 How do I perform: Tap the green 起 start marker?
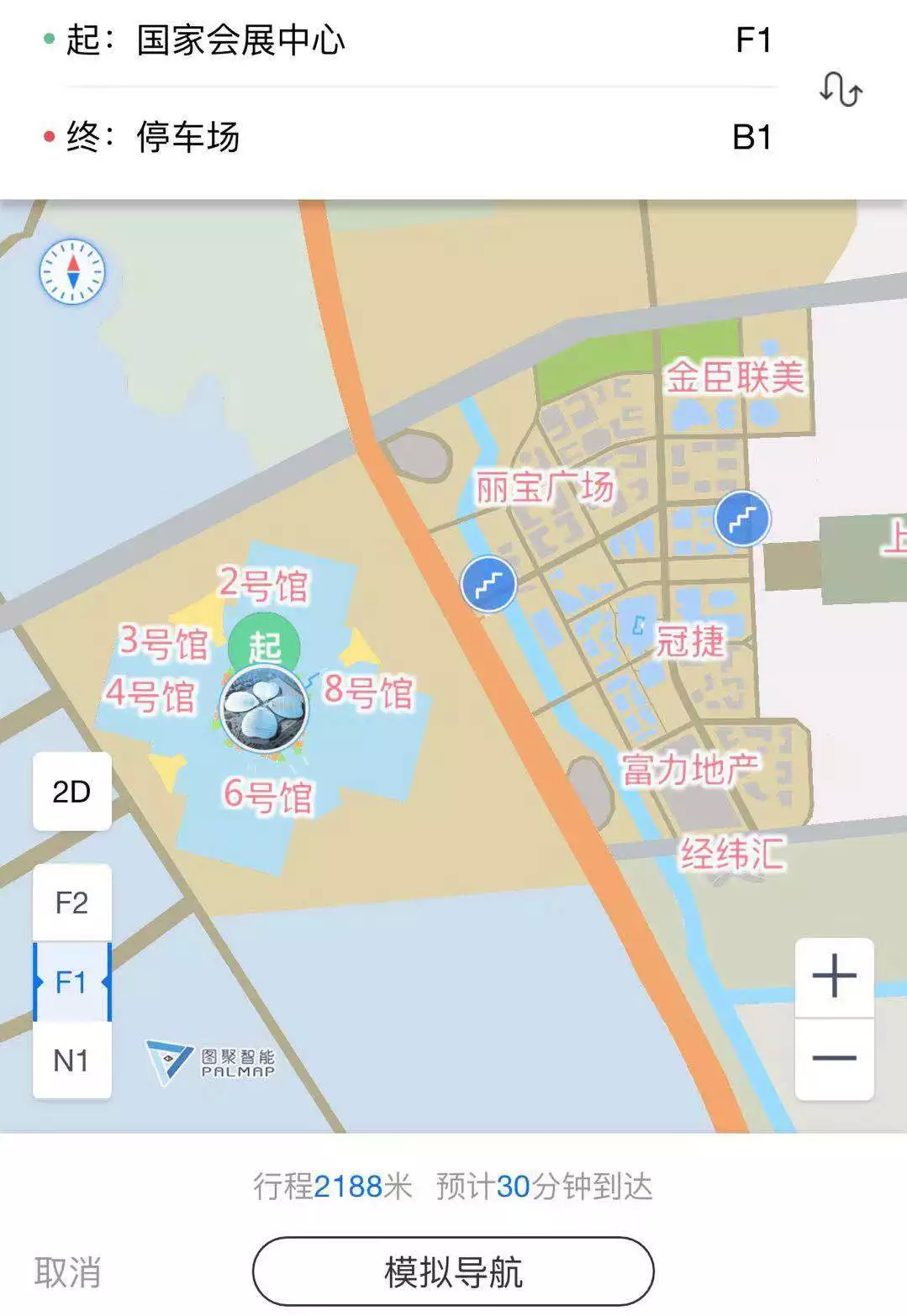click(264, 645)
